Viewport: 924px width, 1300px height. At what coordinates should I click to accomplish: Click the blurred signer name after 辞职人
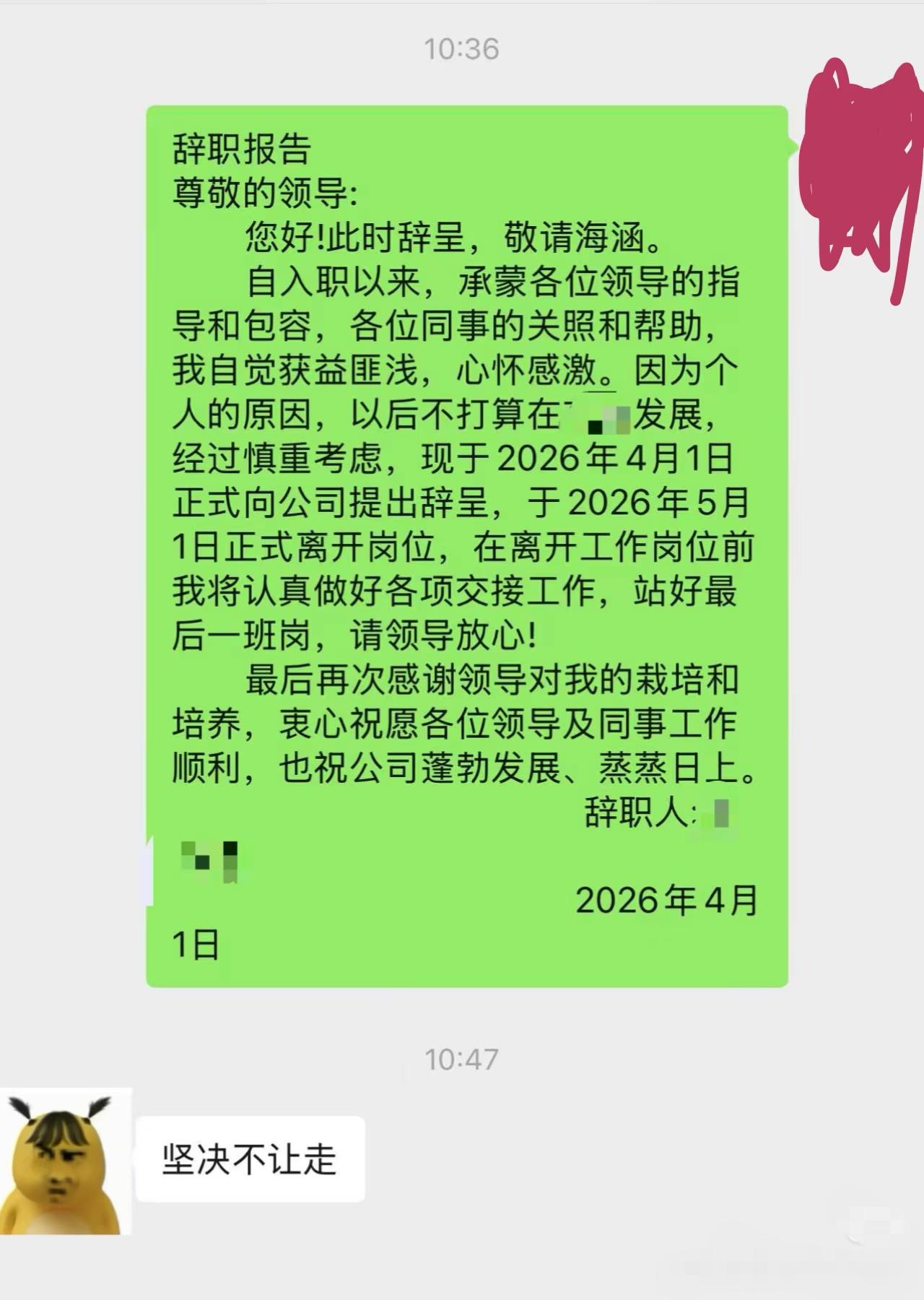pos(715,815)
